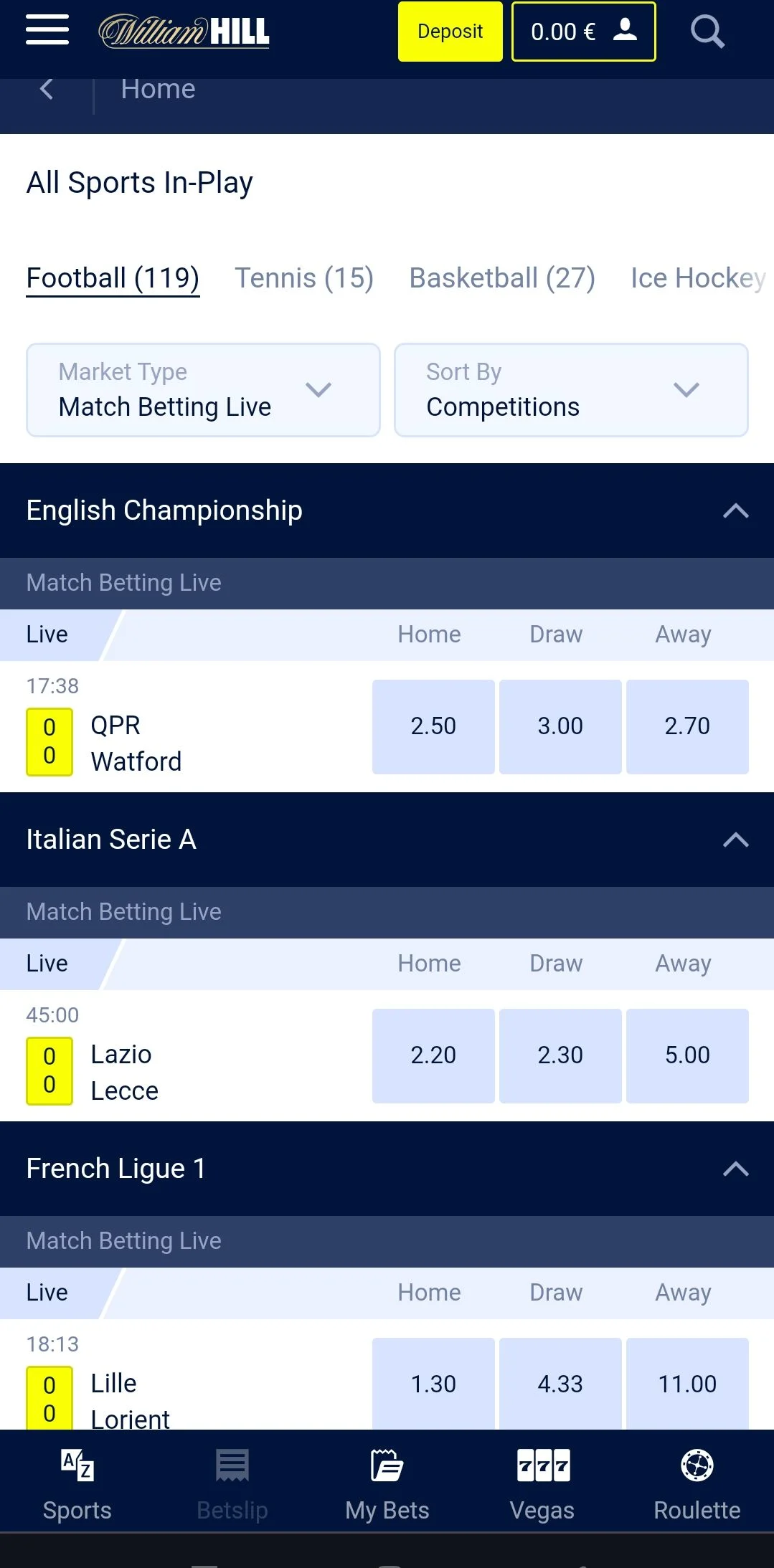This screenshot has width=774, height=1568.
Task: Open the Market Type dropdown
Action: [203, 389]
